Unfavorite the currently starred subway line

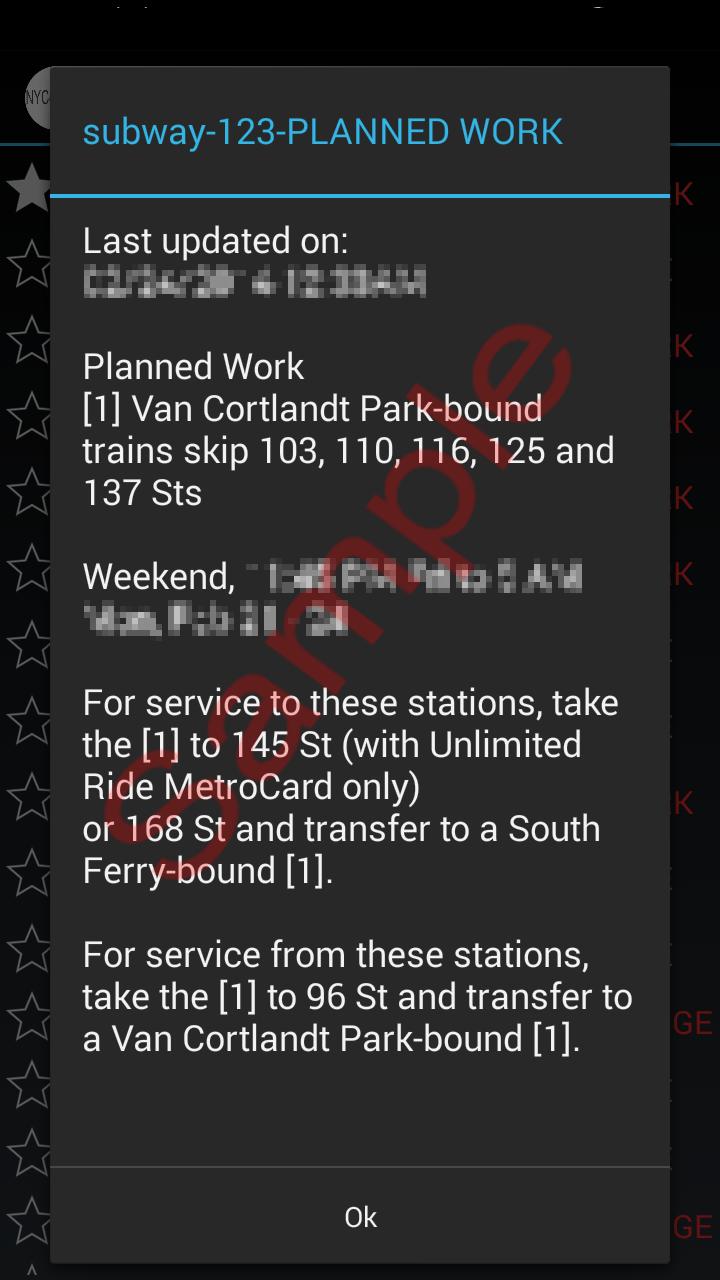30,187
